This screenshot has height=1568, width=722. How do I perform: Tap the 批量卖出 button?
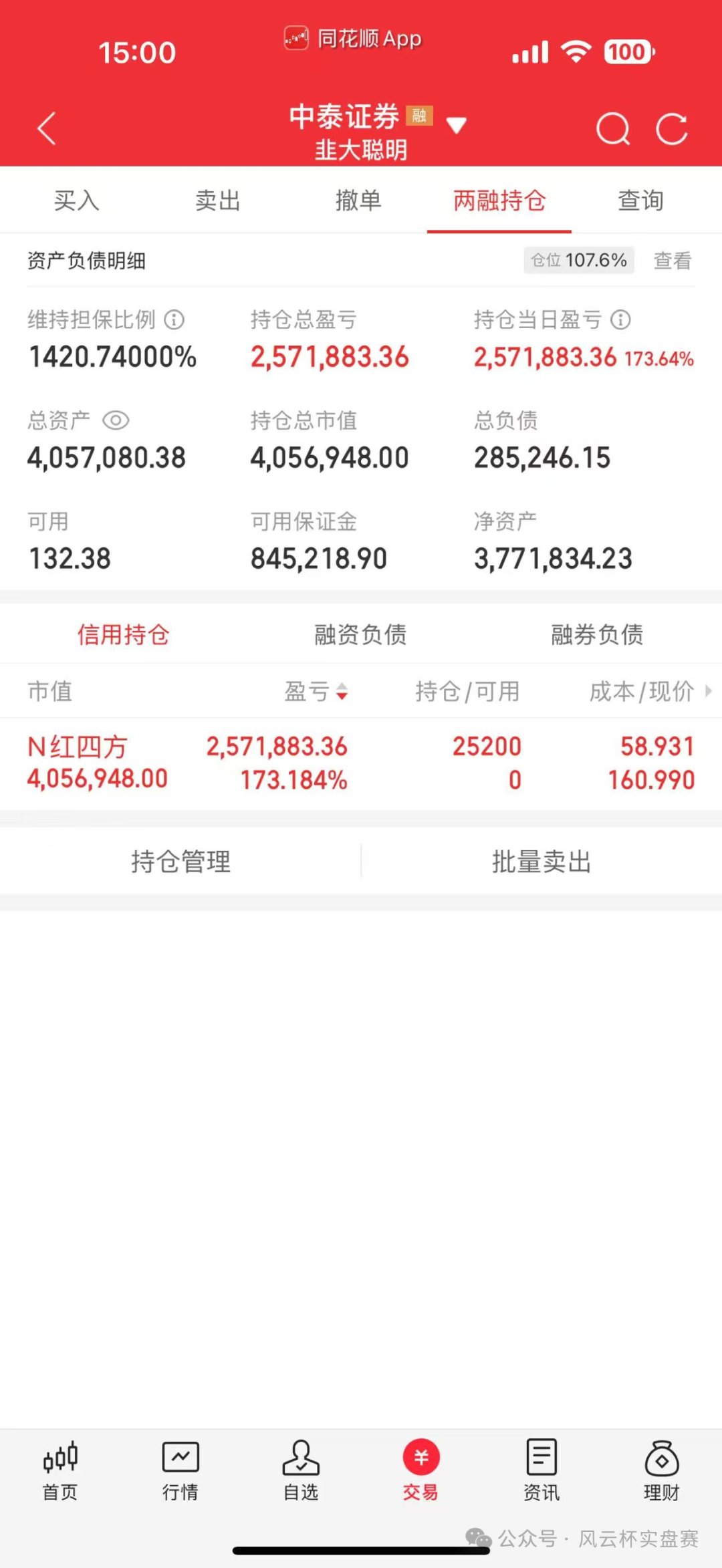tap(541, 862)
